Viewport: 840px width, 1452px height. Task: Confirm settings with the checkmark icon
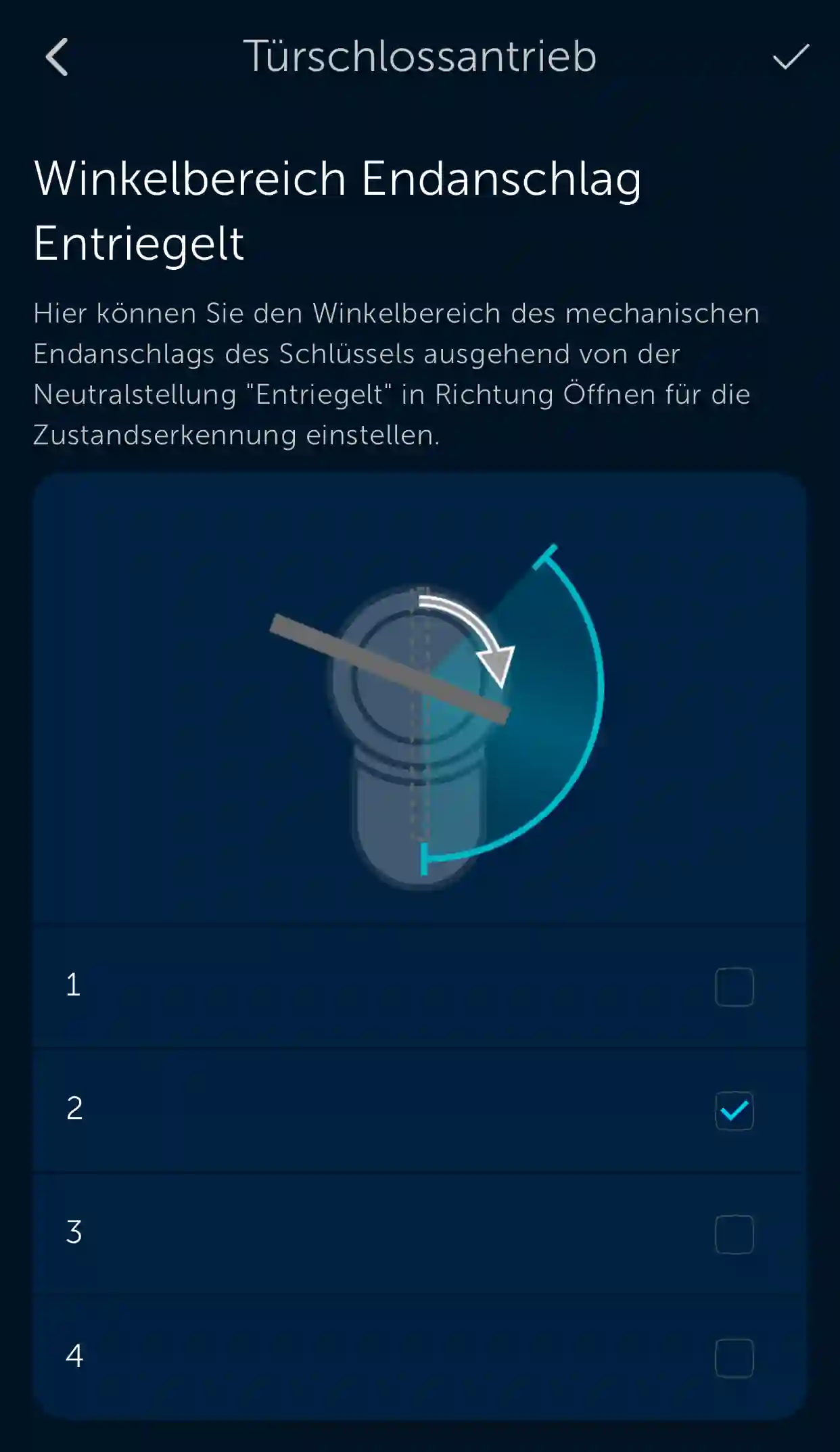[791, 57]
